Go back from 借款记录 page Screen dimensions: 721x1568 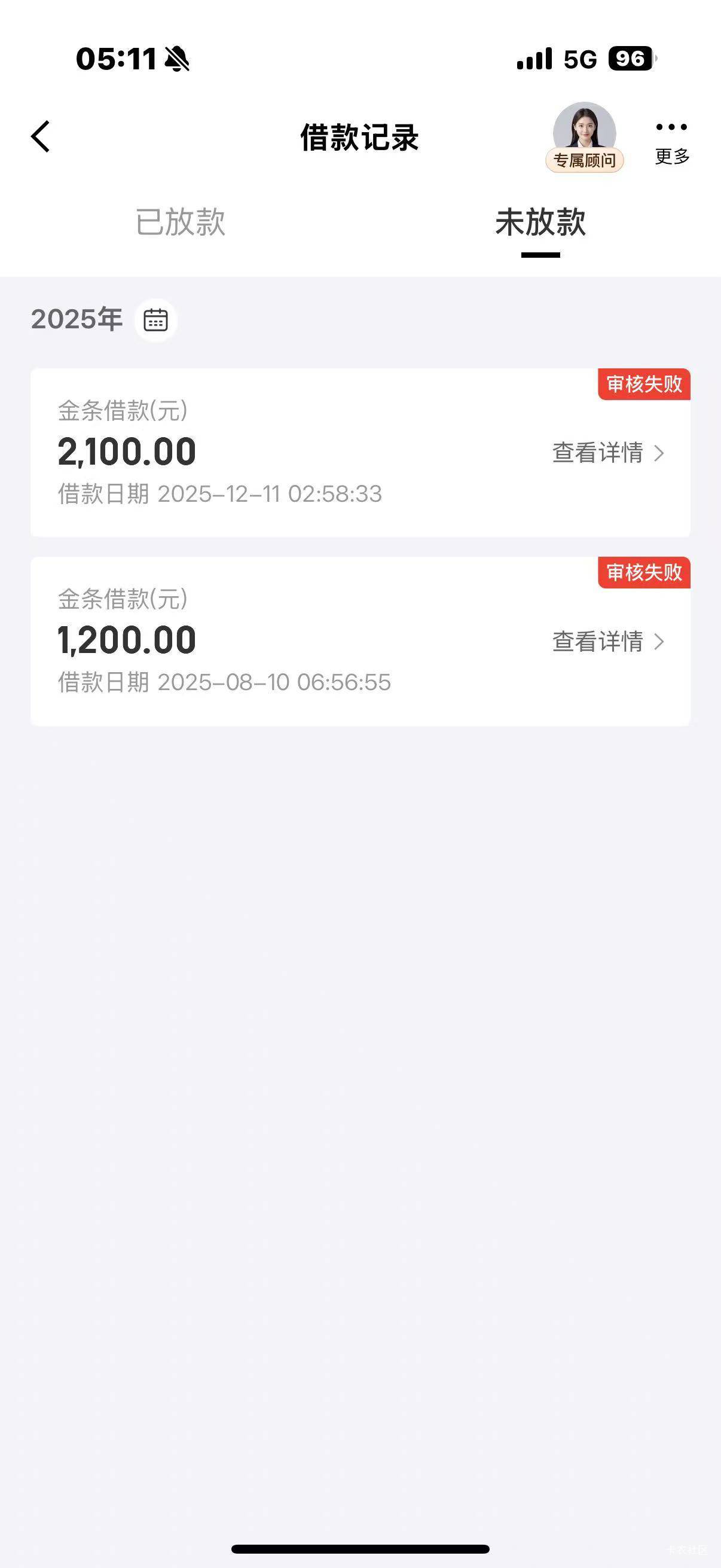point(41,136)
